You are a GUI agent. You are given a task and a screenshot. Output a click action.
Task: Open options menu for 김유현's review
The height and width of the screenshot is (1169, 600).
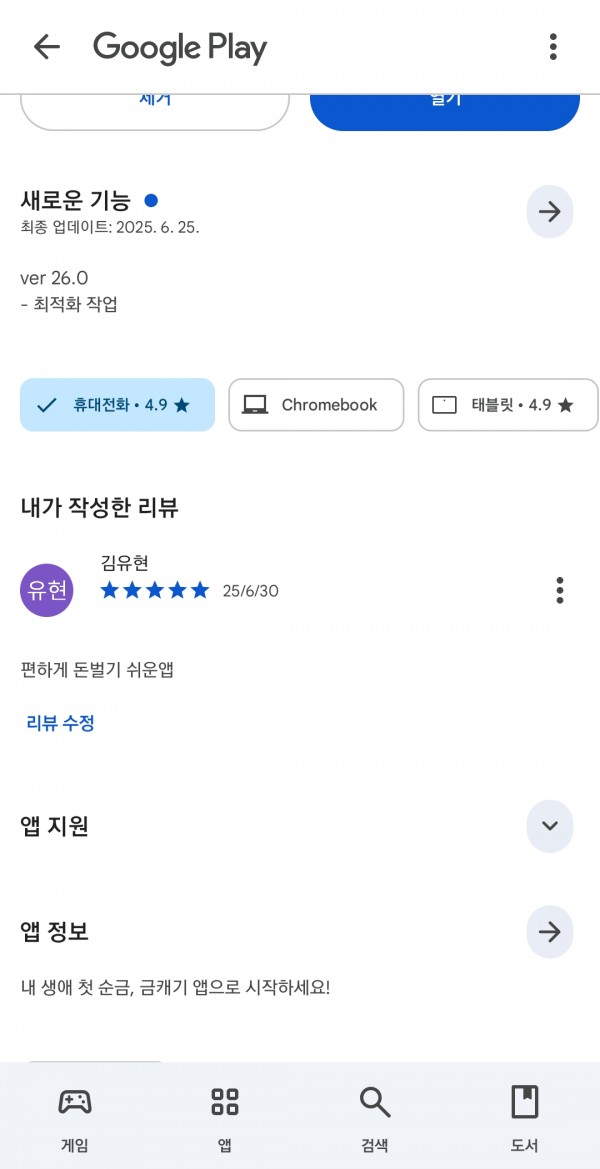[x=560, y=590]
